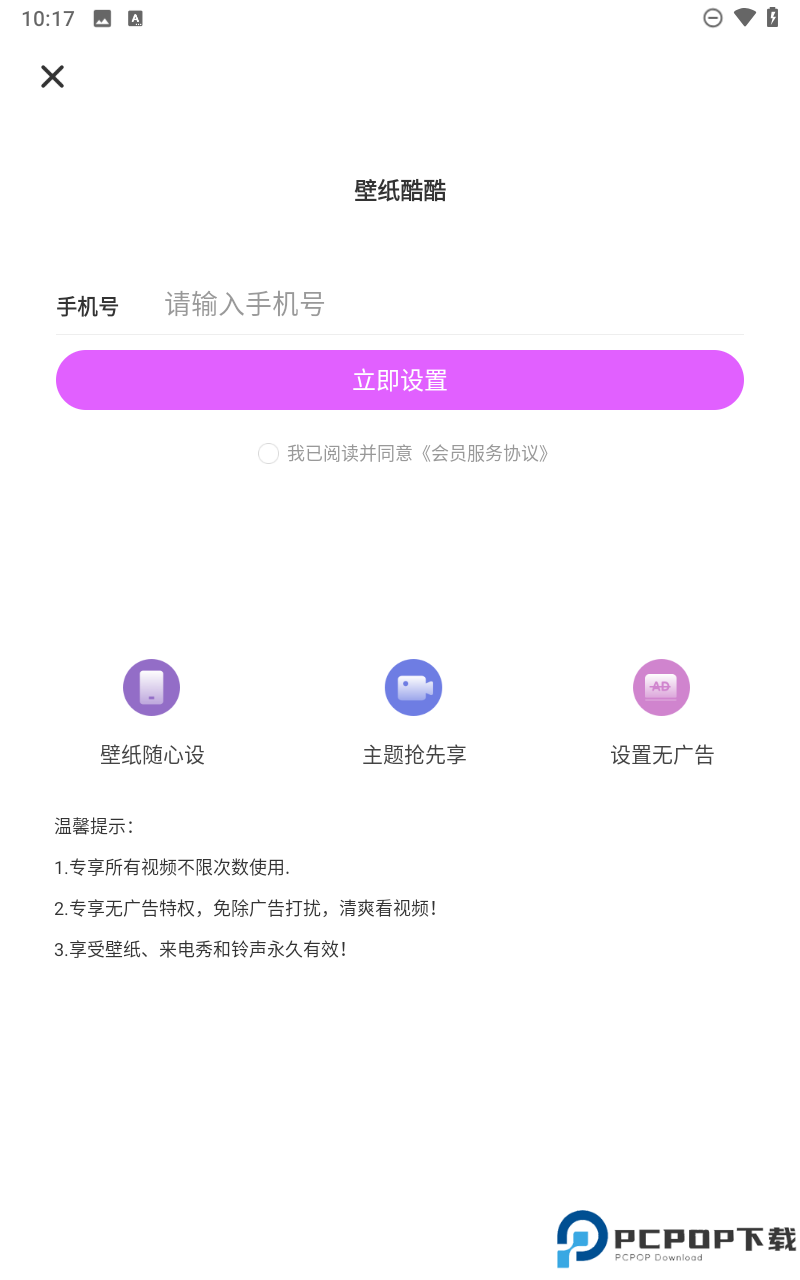Click the 设置无广告 AD icon
The height and width of the screenshot is (1280, 800).
661,687
